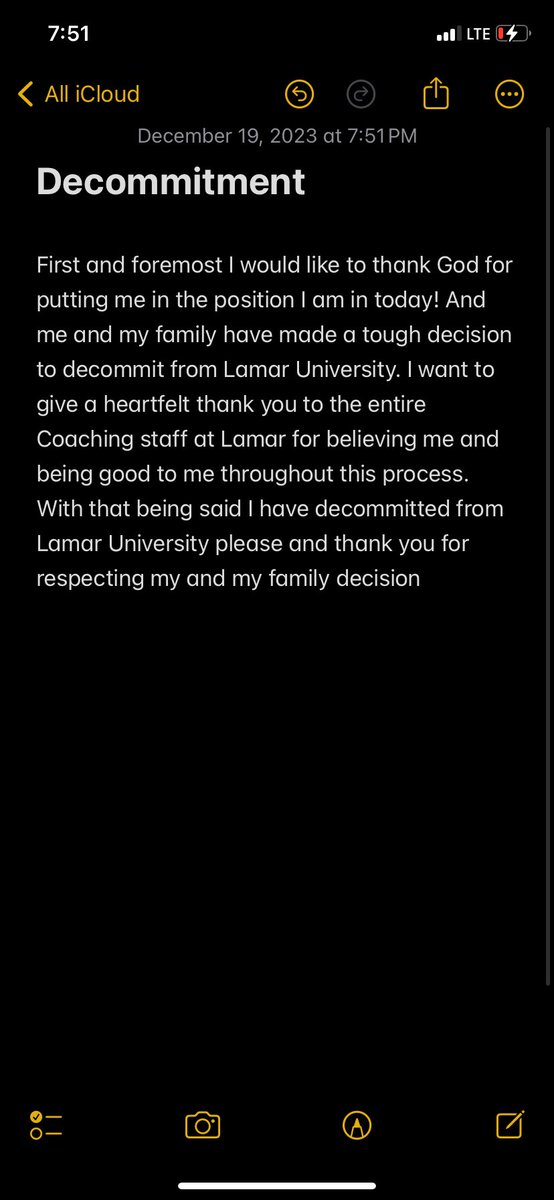This screenshot has width=554, height=1200.
Task: Share this Decommitment note
Action: pos(436,94)
